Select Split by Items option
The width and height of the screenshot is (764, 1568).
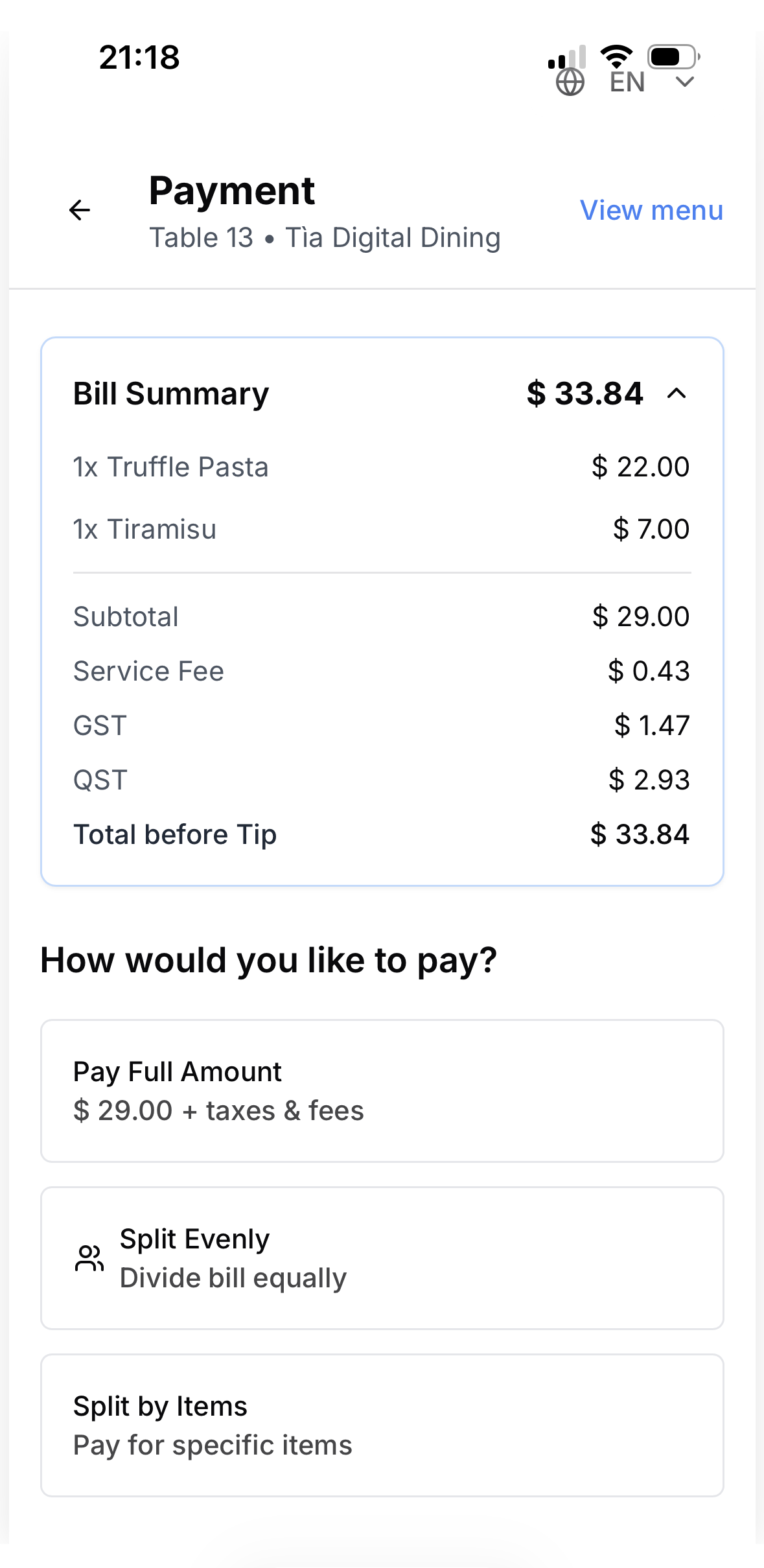[x=382, y=1424]
